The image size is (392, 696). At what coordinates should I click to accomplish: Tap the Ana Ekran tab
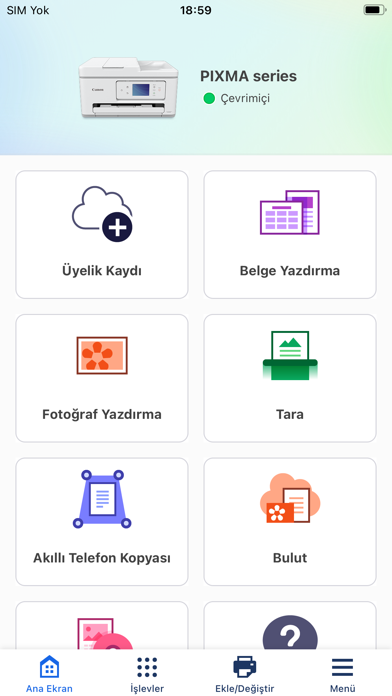pyautogui.click(x=49, y=674)
